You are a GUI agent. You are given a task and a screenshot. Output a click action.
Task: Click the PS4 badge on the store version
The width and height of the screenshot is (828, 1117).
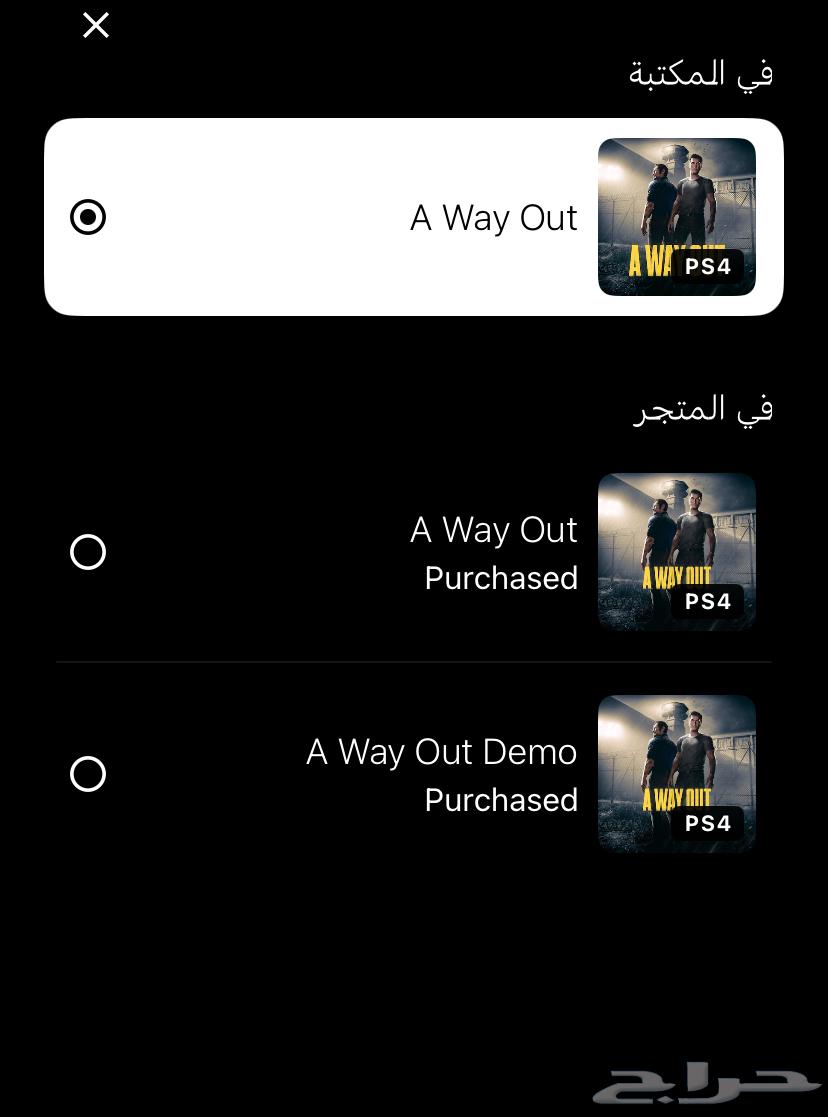(708, 601)
